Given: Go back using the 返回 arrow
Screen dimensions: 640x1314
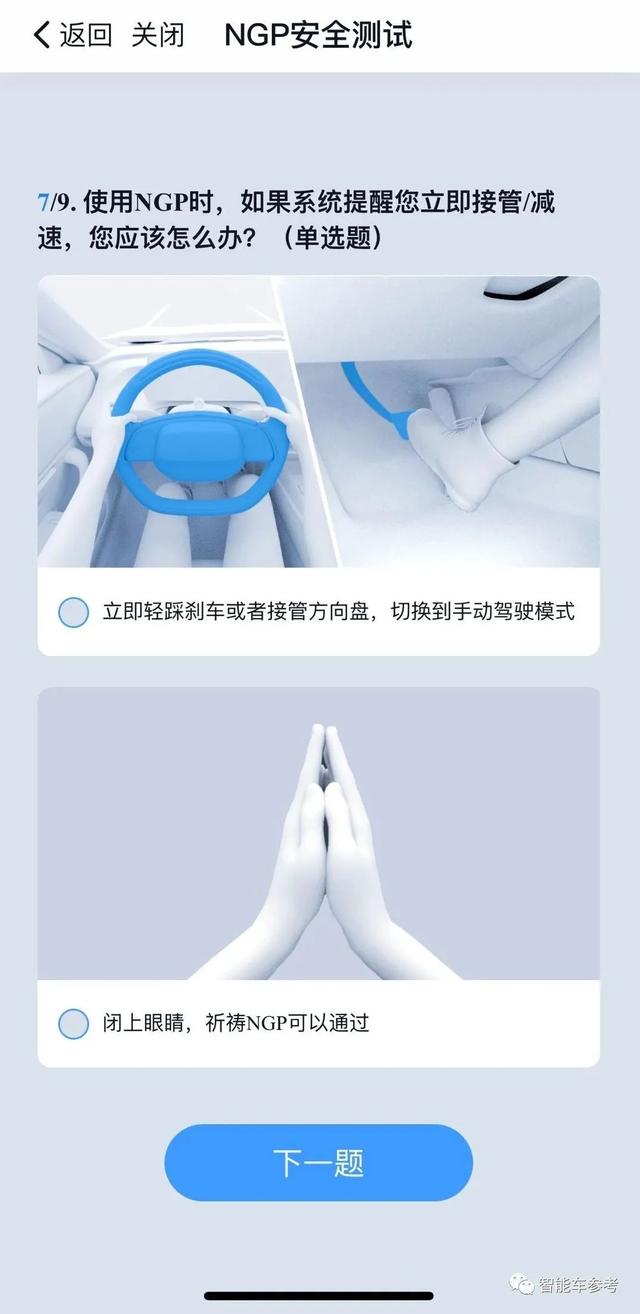Looking at the screenshot, I should 70,36.
